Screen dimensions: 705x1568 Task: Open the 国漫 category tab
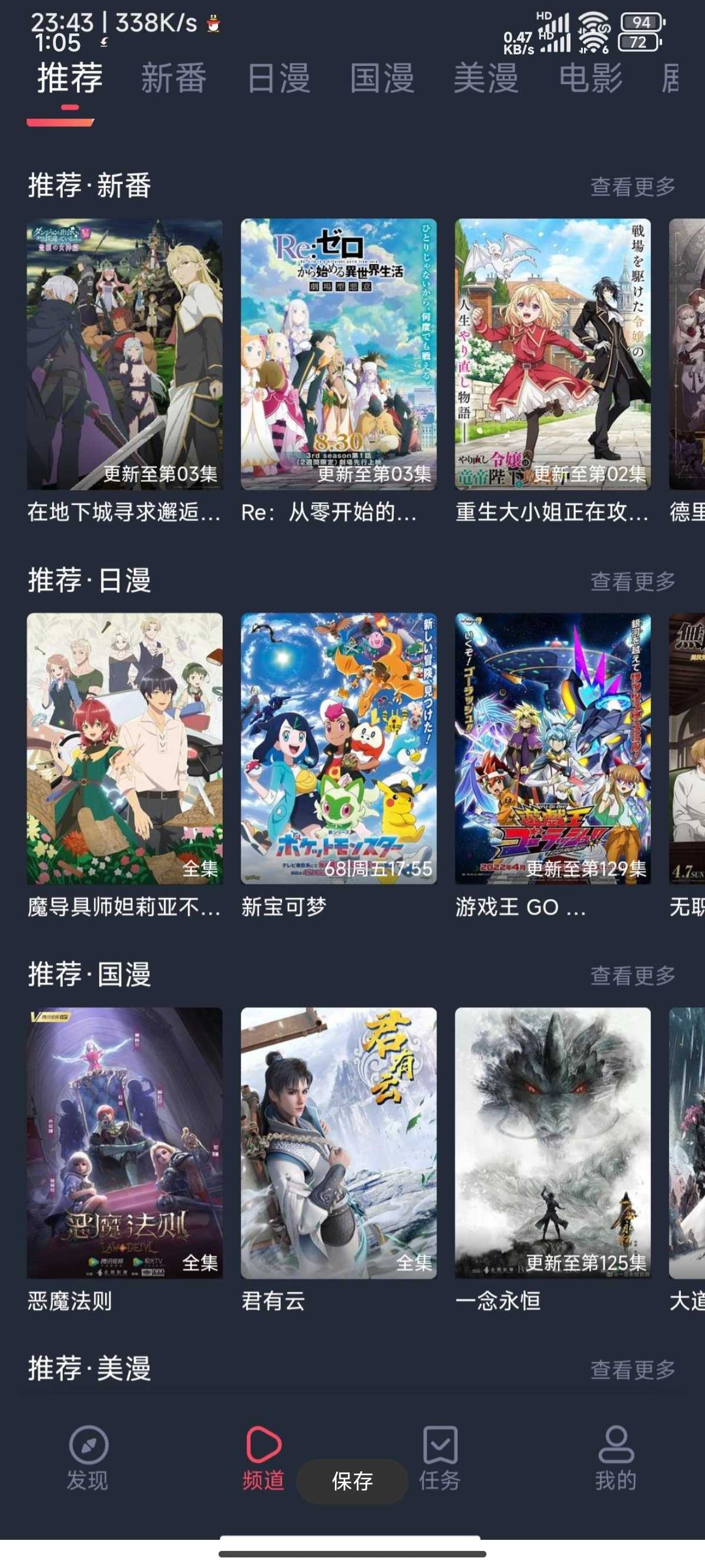382,79
